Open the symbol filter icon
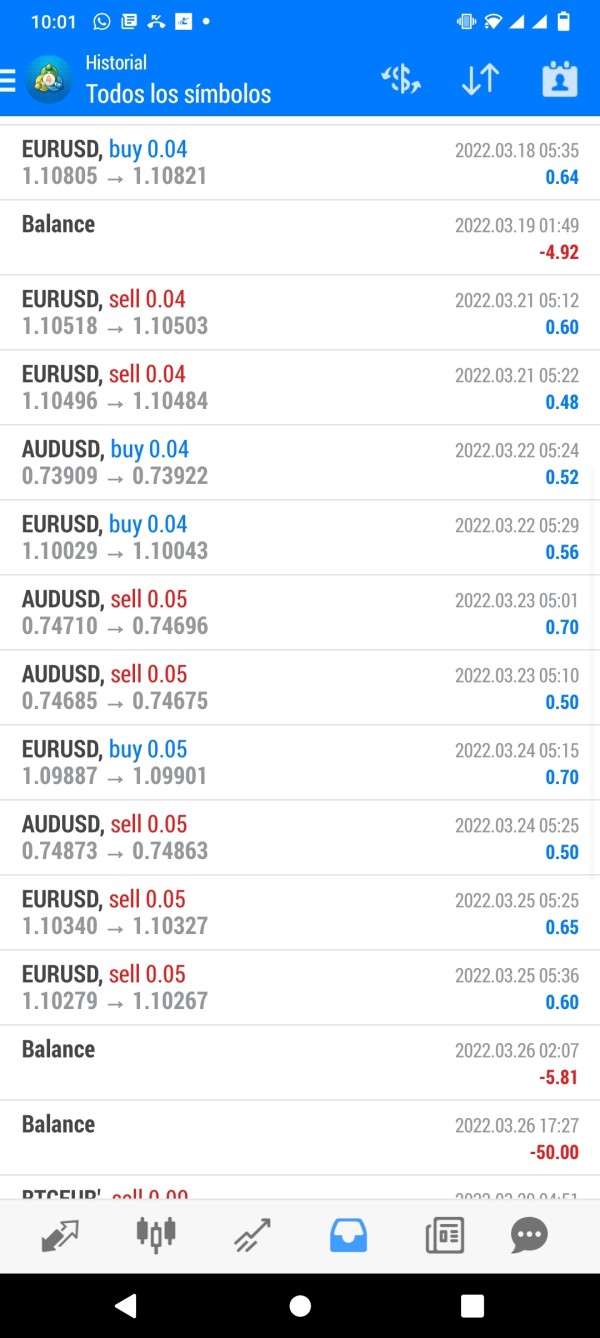This screenshot has height=1338, width=600. 401,80
